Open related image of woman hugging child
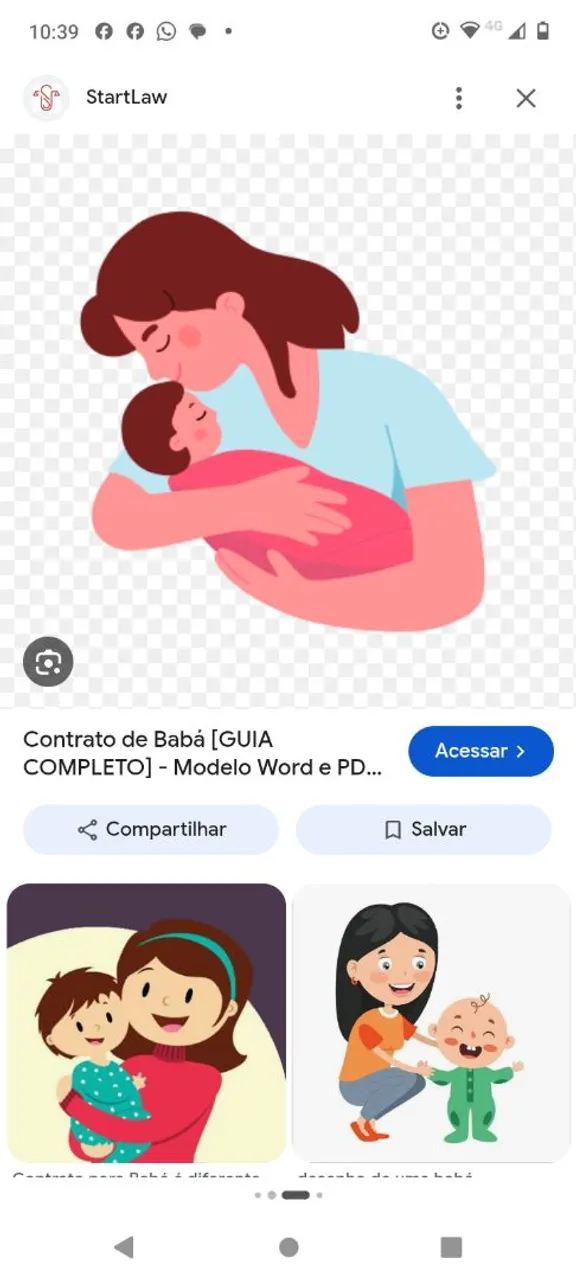This screenshot has height=1280, width=576. [x=146, y=1022]
